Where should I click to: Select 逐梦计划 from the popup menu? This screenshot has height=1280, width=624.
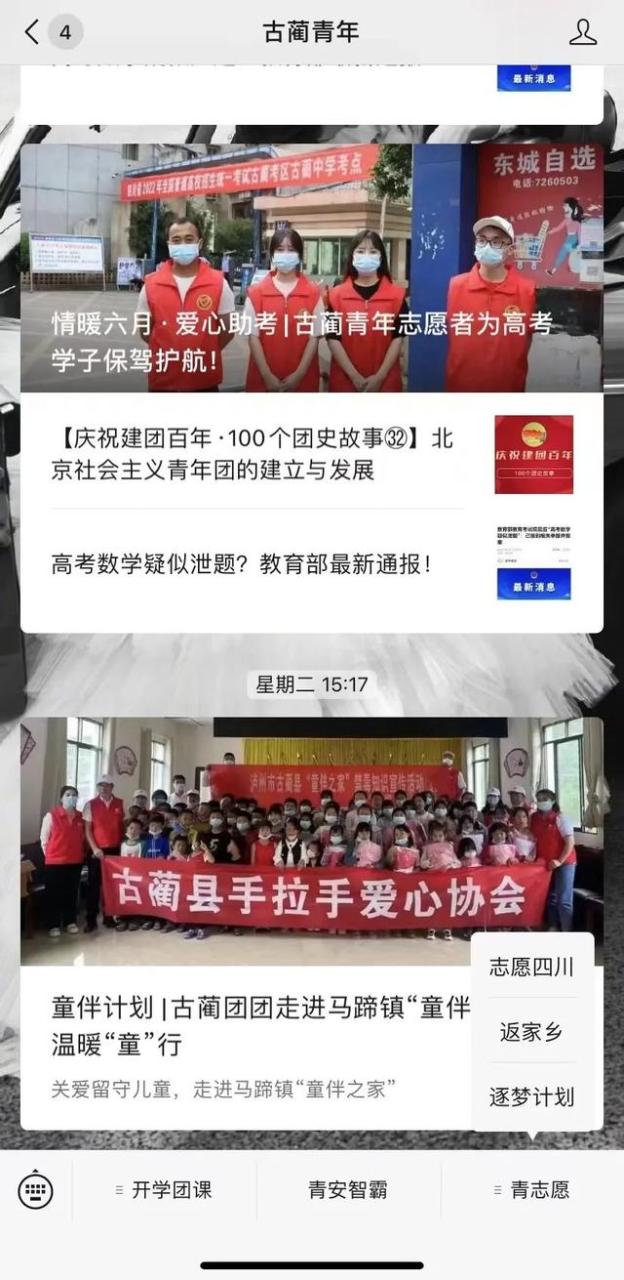tap(531, 1097)
